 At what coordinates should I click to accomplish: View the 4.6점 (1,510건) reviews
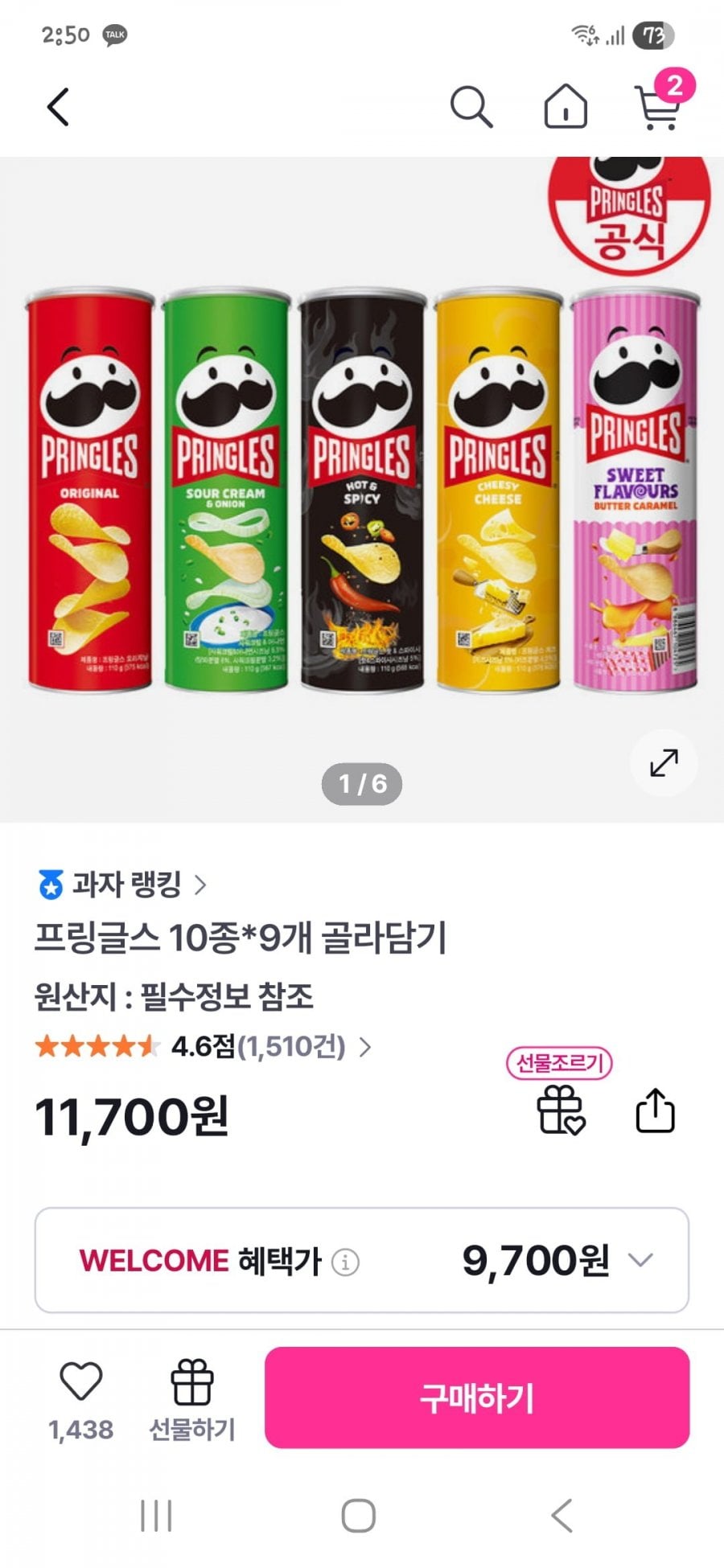pyautogui.click(x=257, y=1046)
